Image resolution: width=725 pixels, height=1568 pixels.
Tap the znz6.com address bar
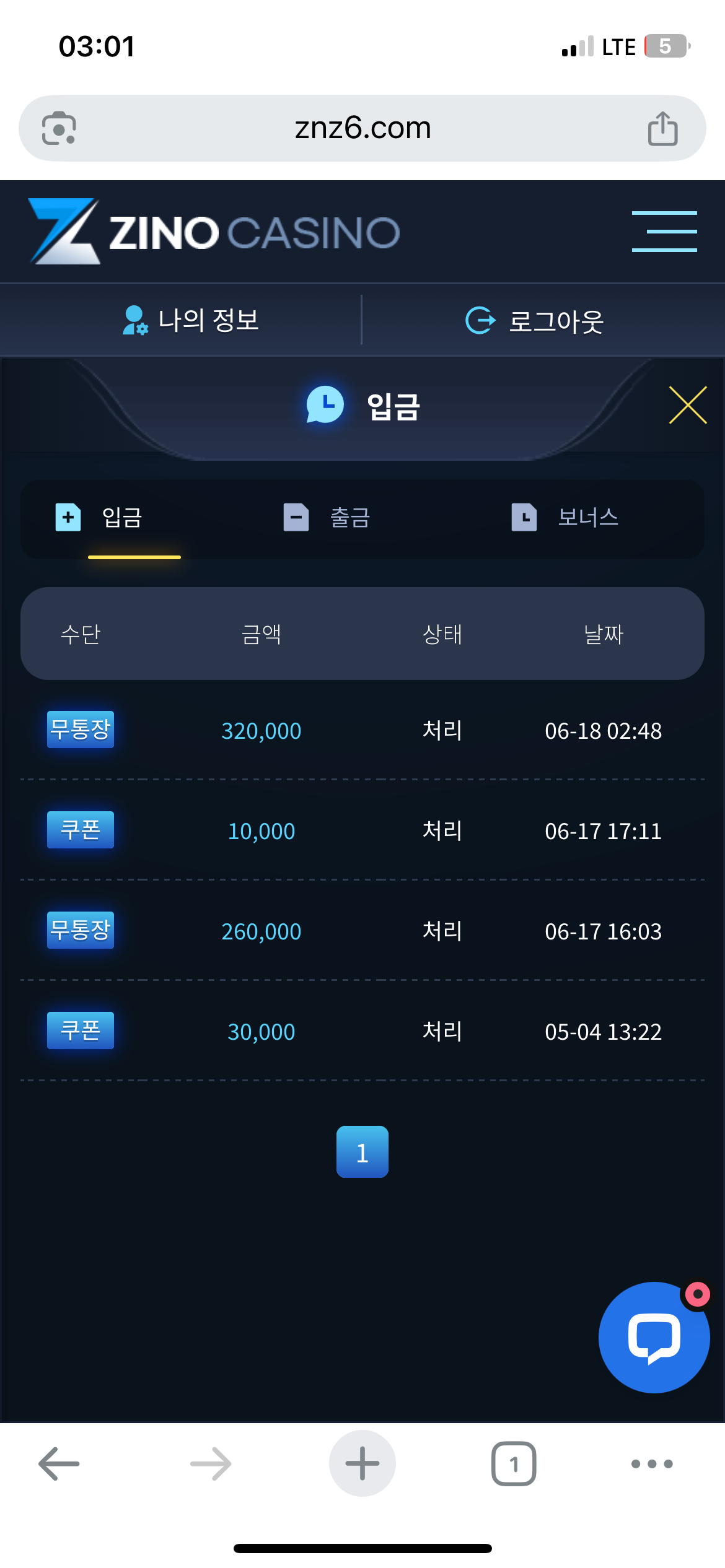coord(362,128)
